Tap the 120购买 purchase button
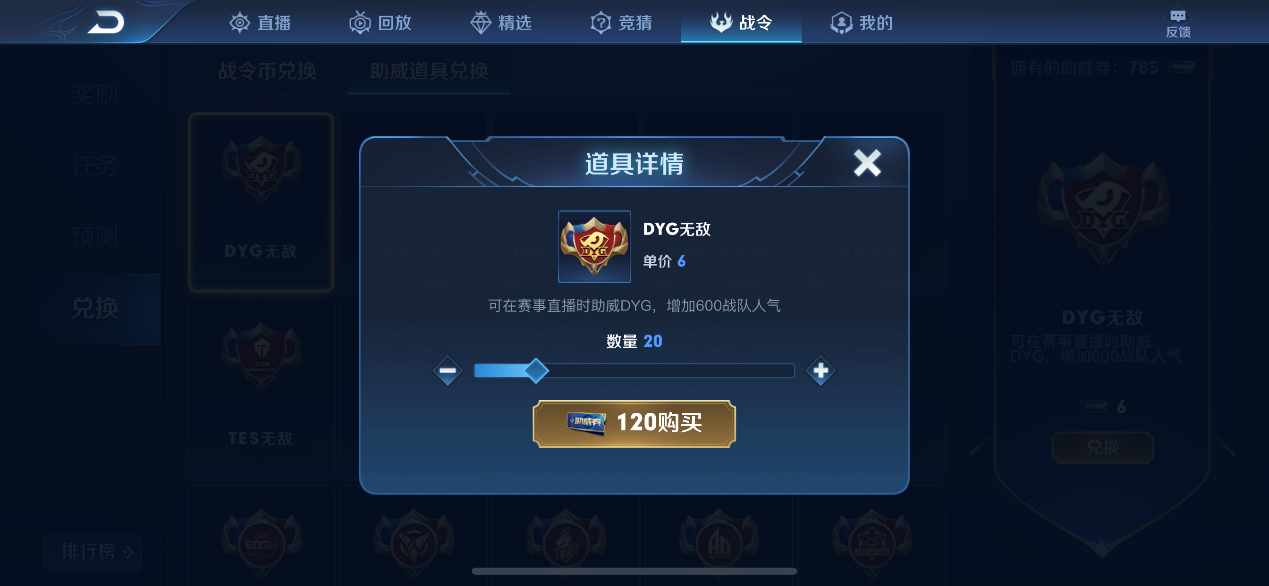The image size is (1269, 586). click(634, 423)
